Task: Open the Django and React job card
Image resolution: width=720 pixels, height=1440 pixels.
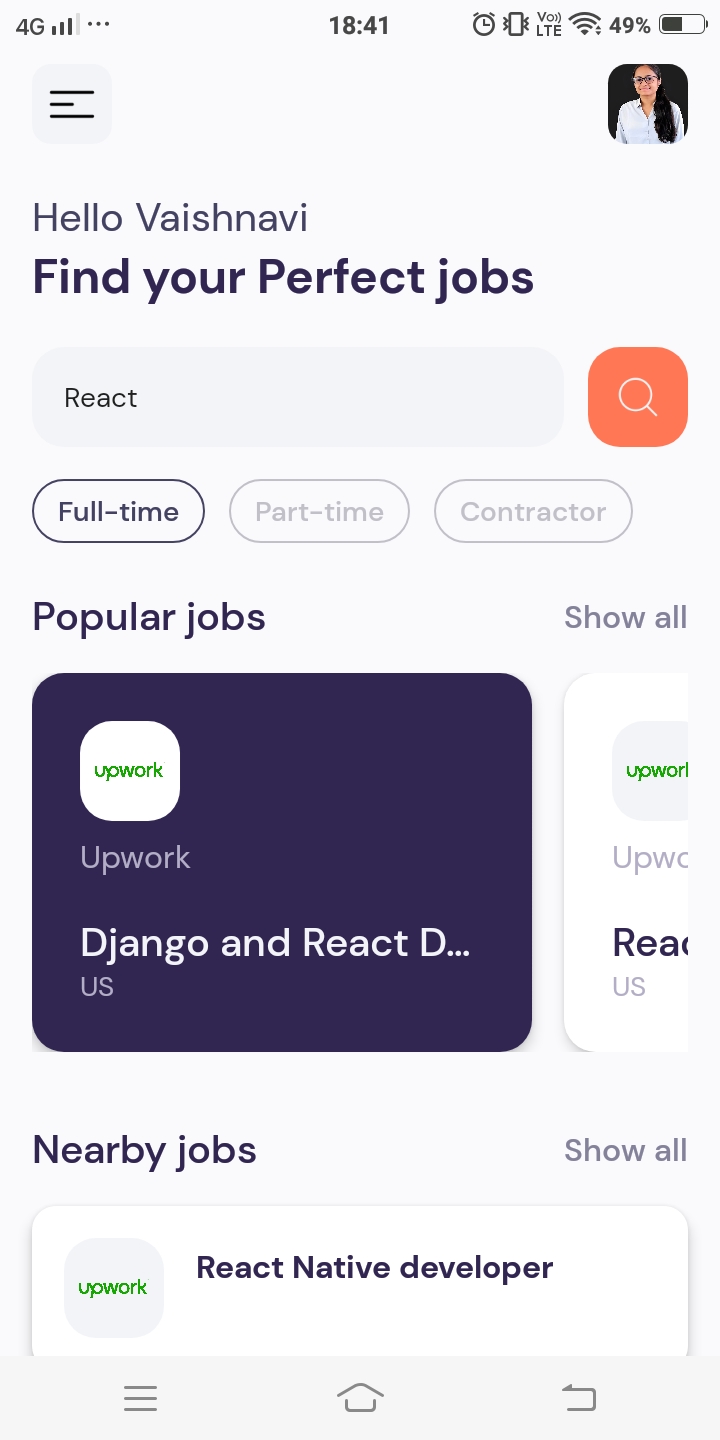Action: (282, 862)
